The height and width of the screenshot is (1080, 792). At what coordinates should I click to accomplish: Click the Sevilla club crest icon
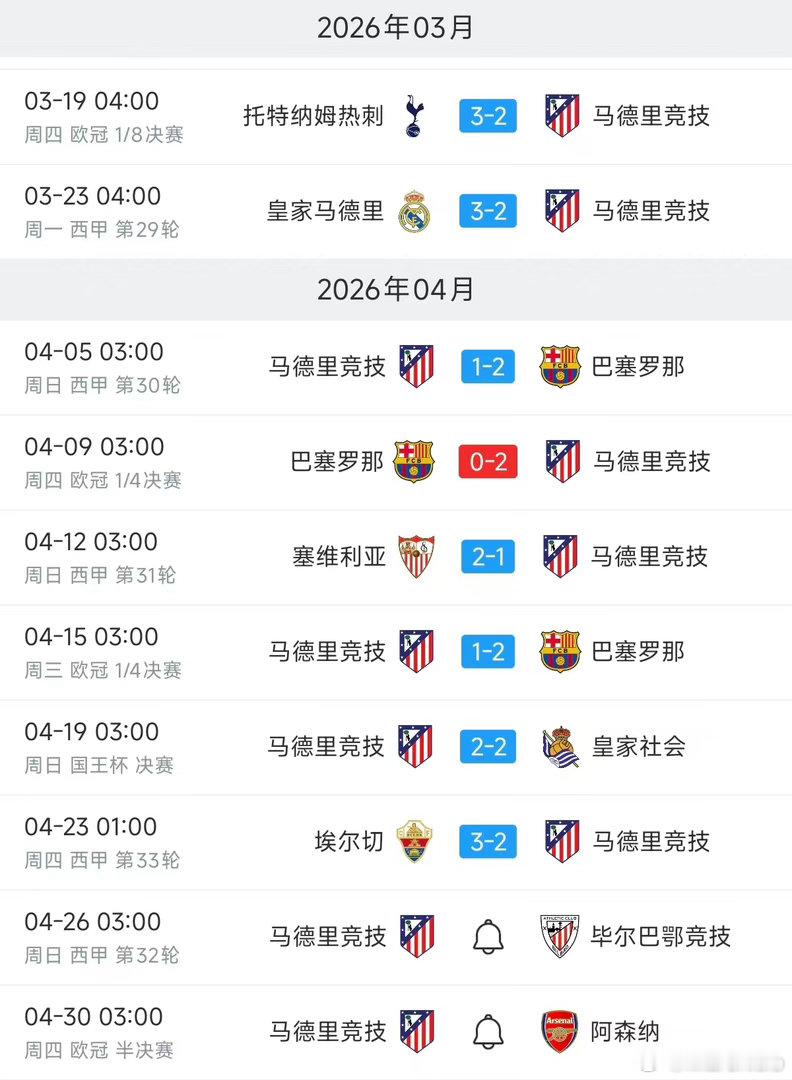coord(416,556)
